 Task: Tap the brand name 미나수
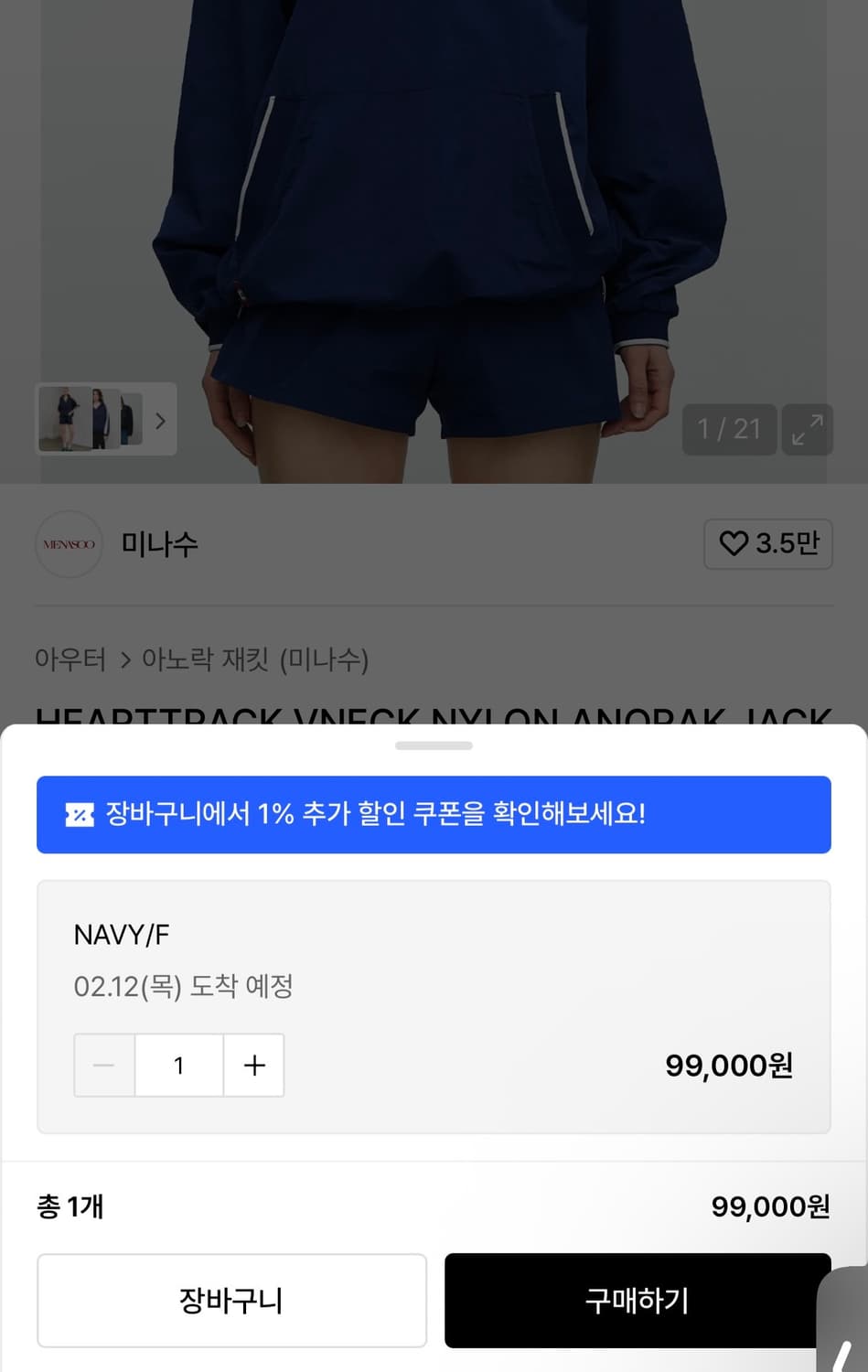click(x=157, y=543)
